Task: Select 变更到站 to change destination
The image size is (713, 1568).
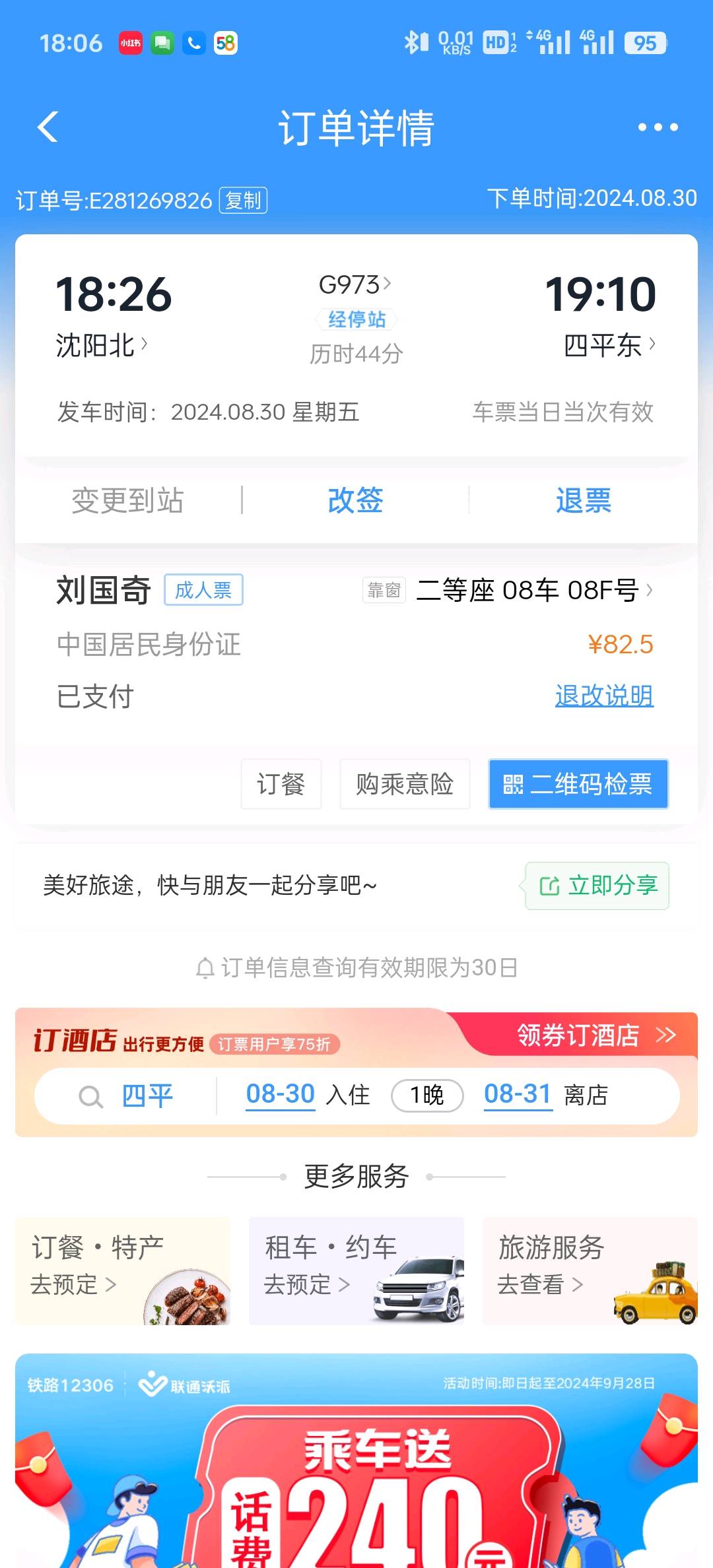Action: click(x=127, y=500)
